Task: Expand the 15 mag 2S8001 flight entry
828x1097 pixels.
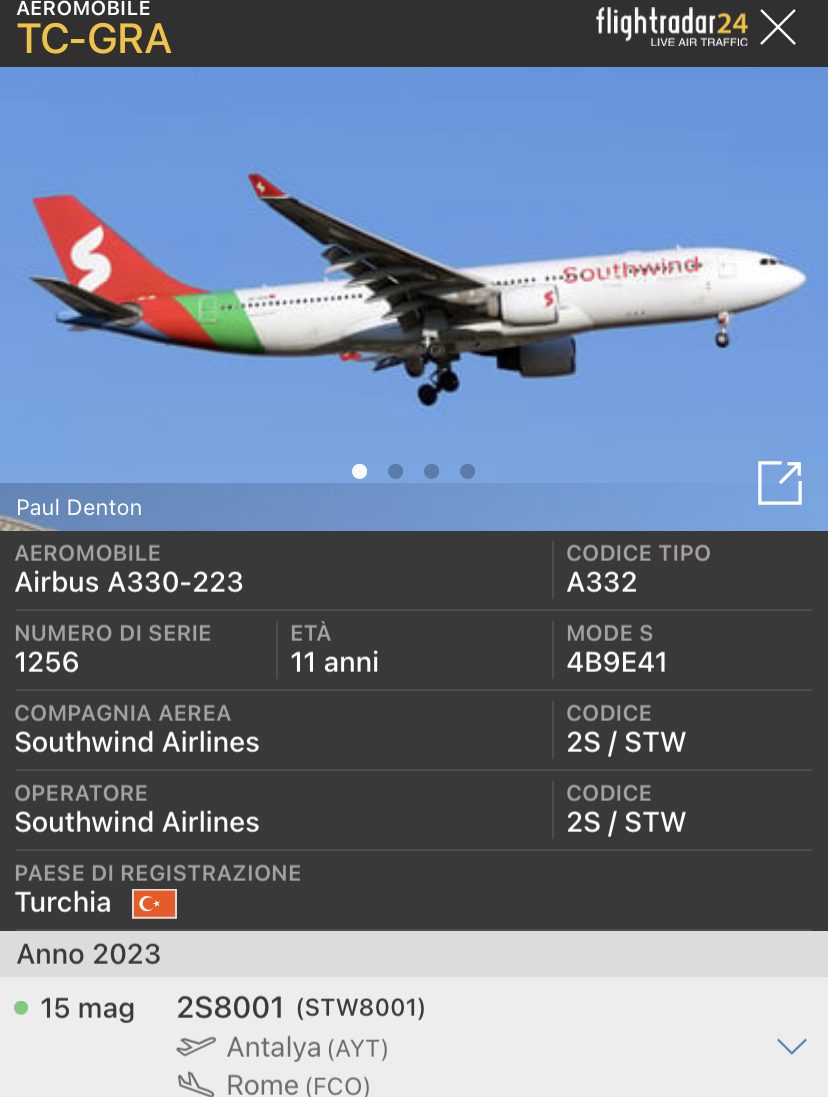Action: coord(791,1047)
